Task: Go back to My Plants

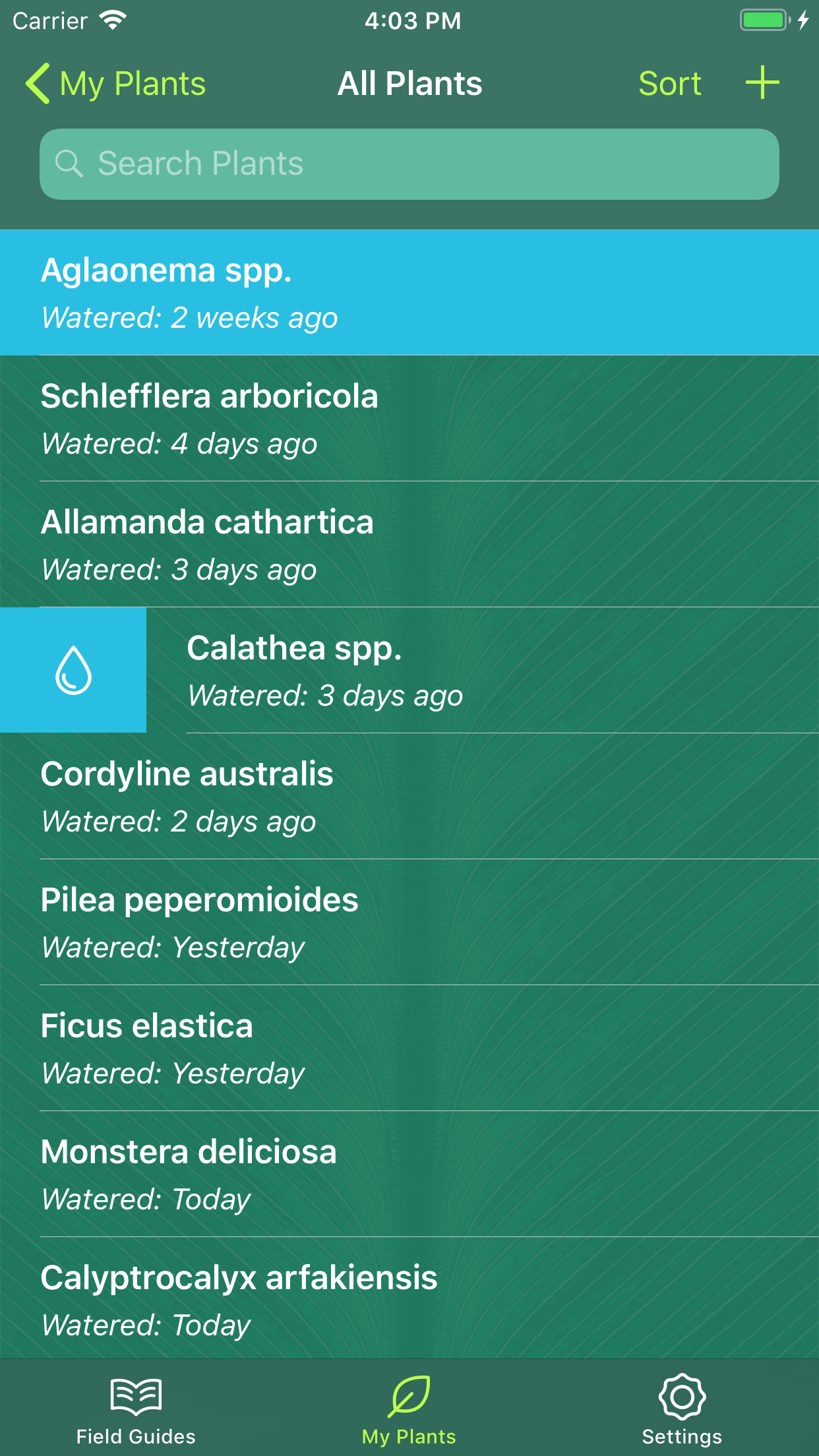Action: coord(115,84)
